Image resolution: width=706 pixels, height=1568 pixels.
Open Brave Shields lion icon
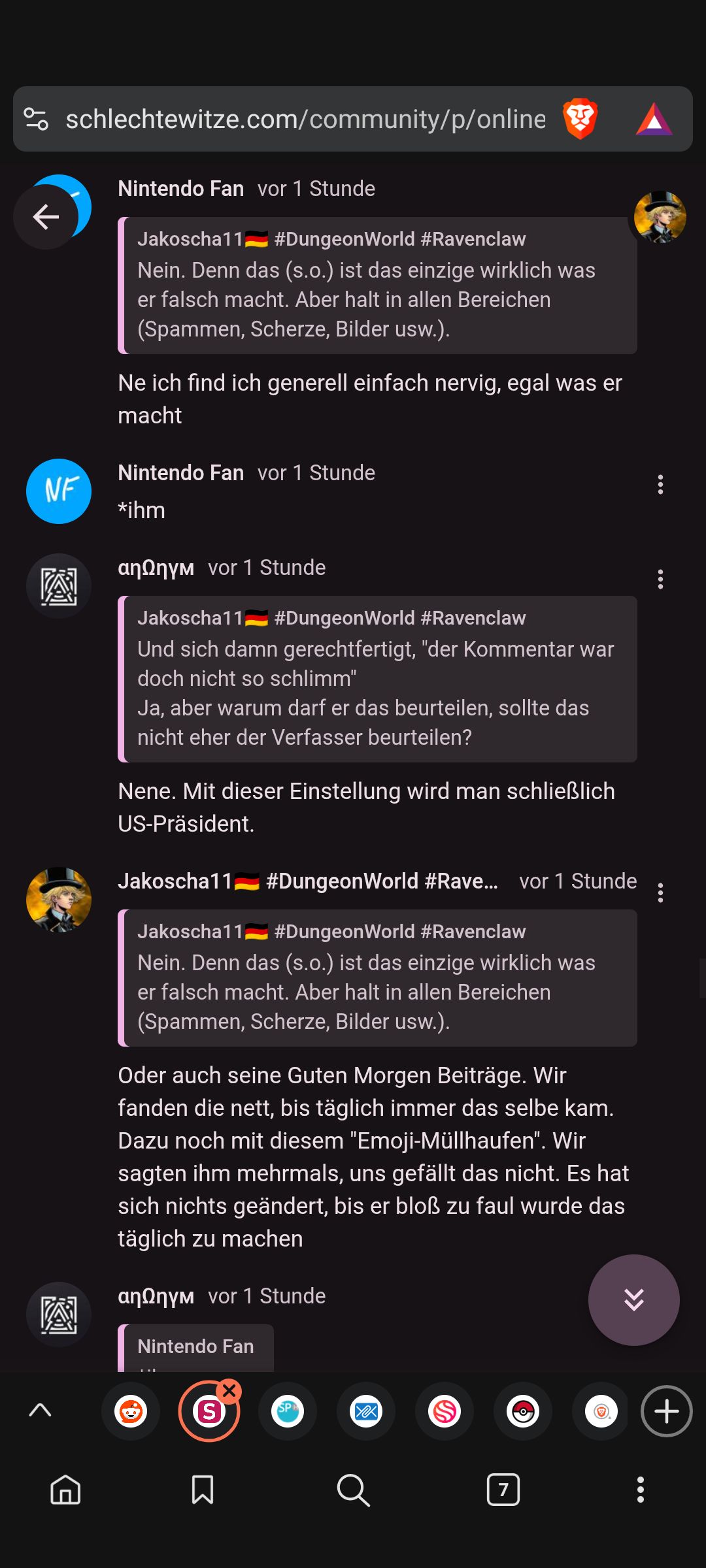(580, 120)
